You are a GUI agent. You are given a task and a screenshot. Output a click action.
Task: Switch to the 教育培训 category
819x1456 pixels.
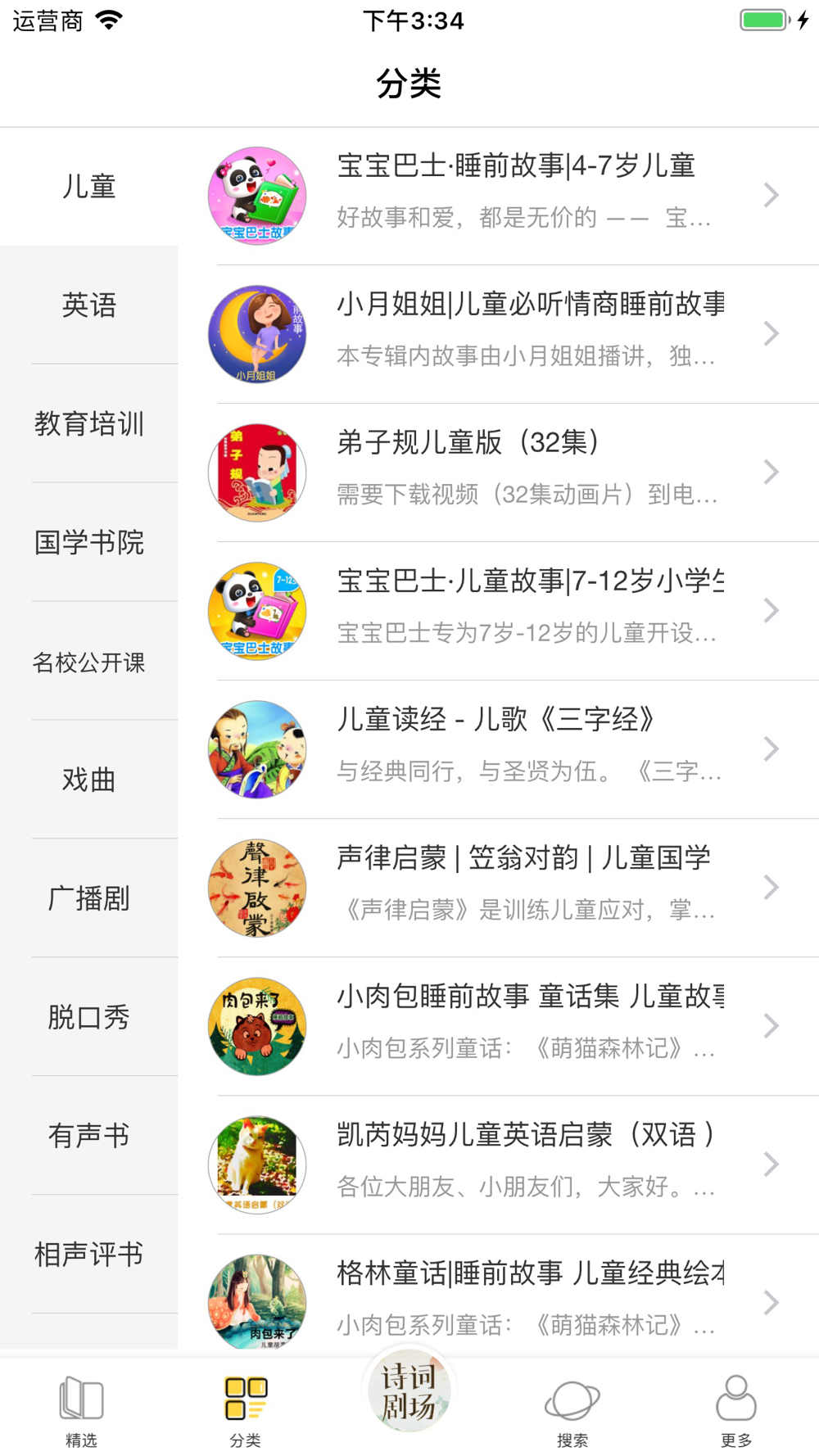tap(88, 423)
